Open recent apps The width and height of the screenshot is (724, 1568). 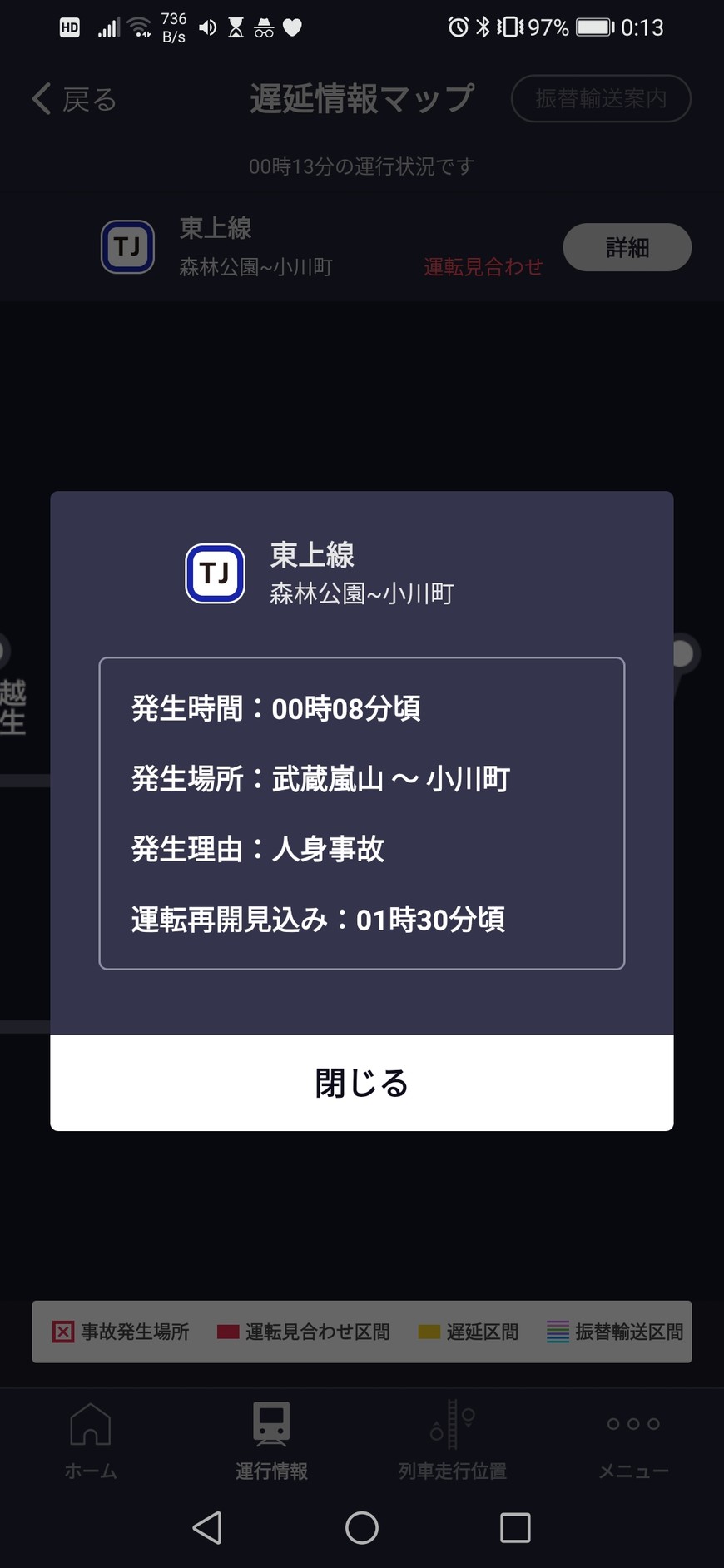(x=515, y=1527)
